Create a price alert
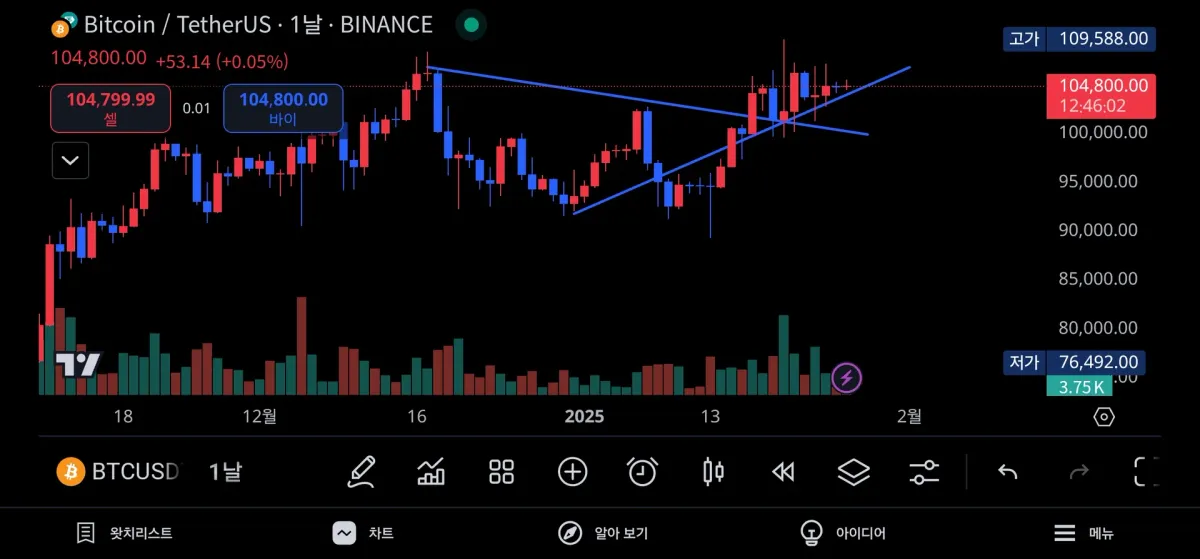The height and width of the screenshot is (559, 1200). point(642,471)
